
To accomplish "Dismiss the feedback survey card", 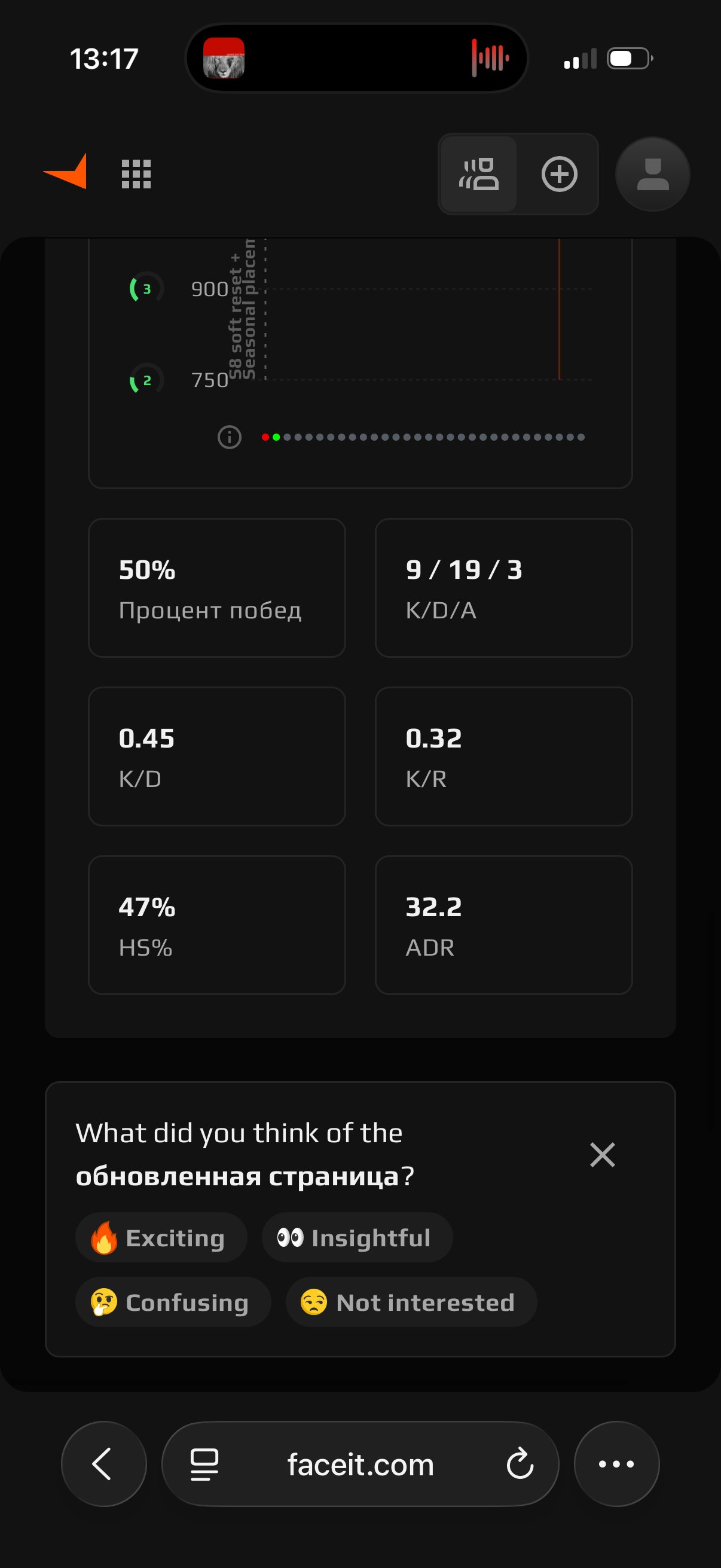I will tap(603, 1155).
